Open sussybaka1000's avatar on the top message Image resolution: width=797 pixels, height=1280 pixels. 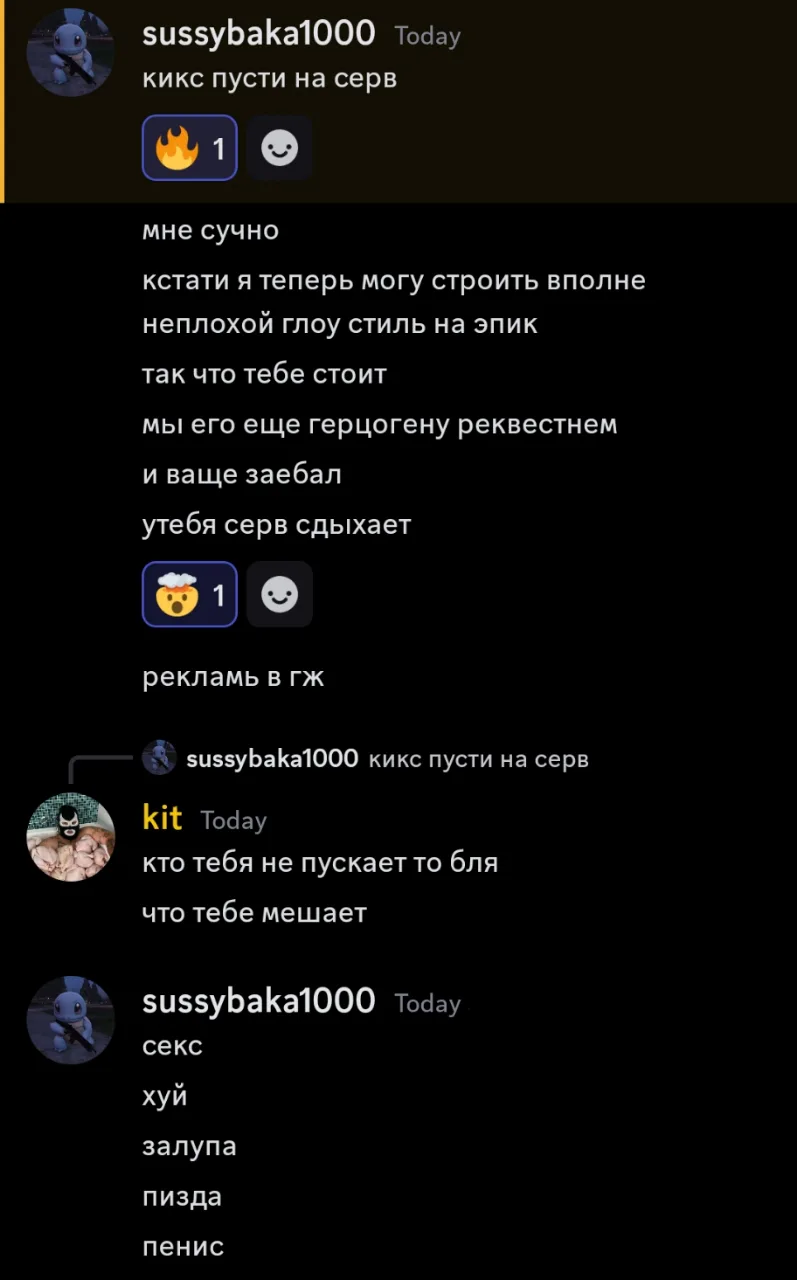tap(70, 52)
